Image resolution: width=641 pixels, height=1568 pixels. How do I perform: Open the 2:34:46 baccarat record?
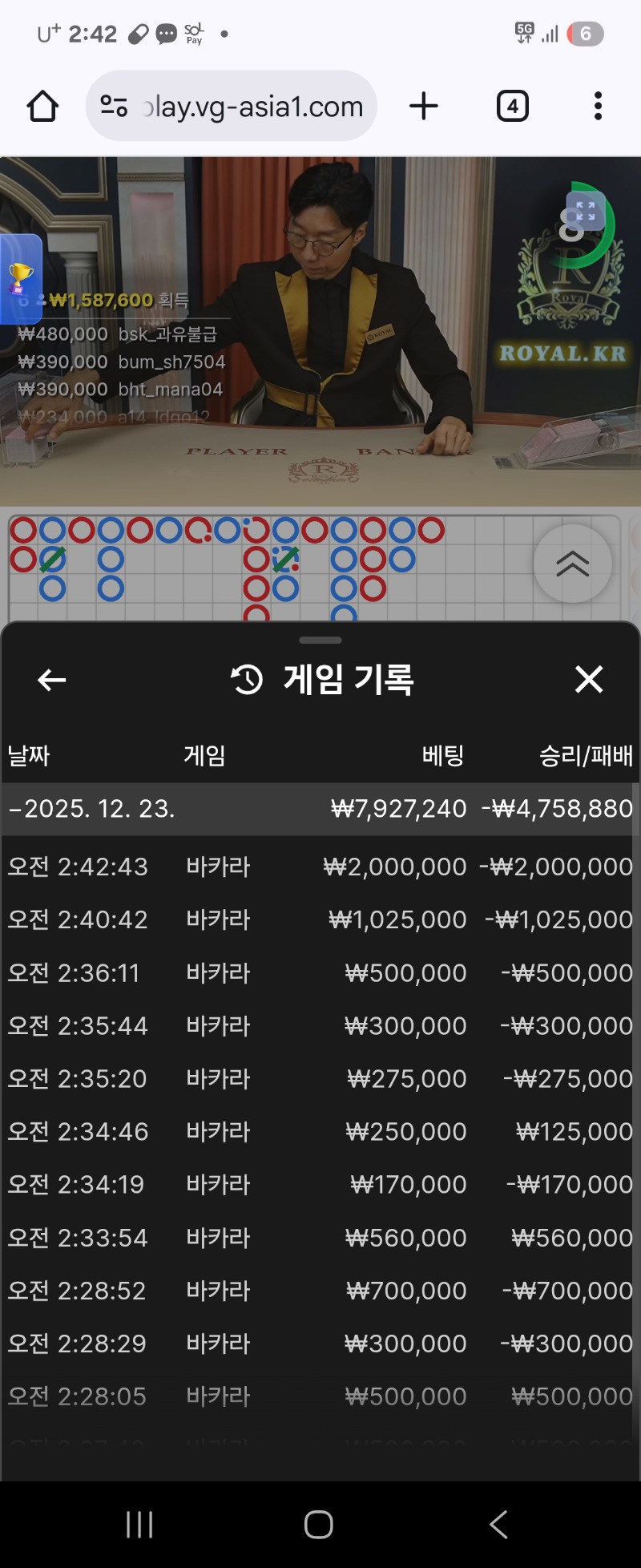coord(320,1131)
